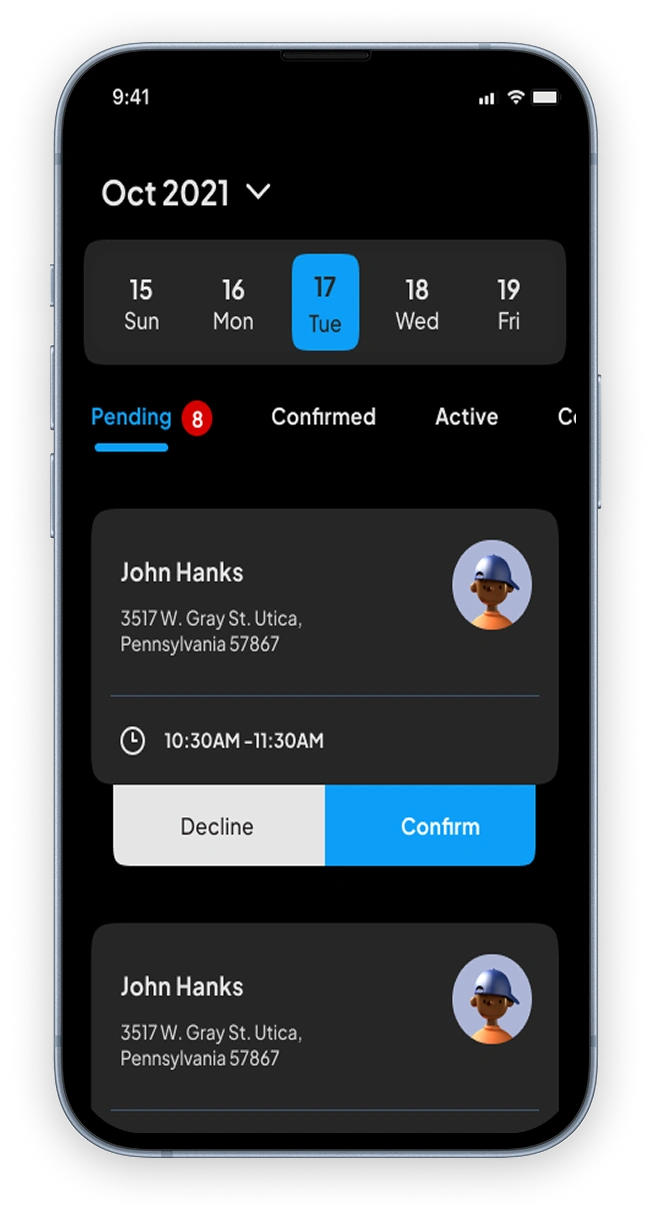Viewport: 650px width, 1215px height.
Task: Select Sunday the 15th
Action: [141, 304]
